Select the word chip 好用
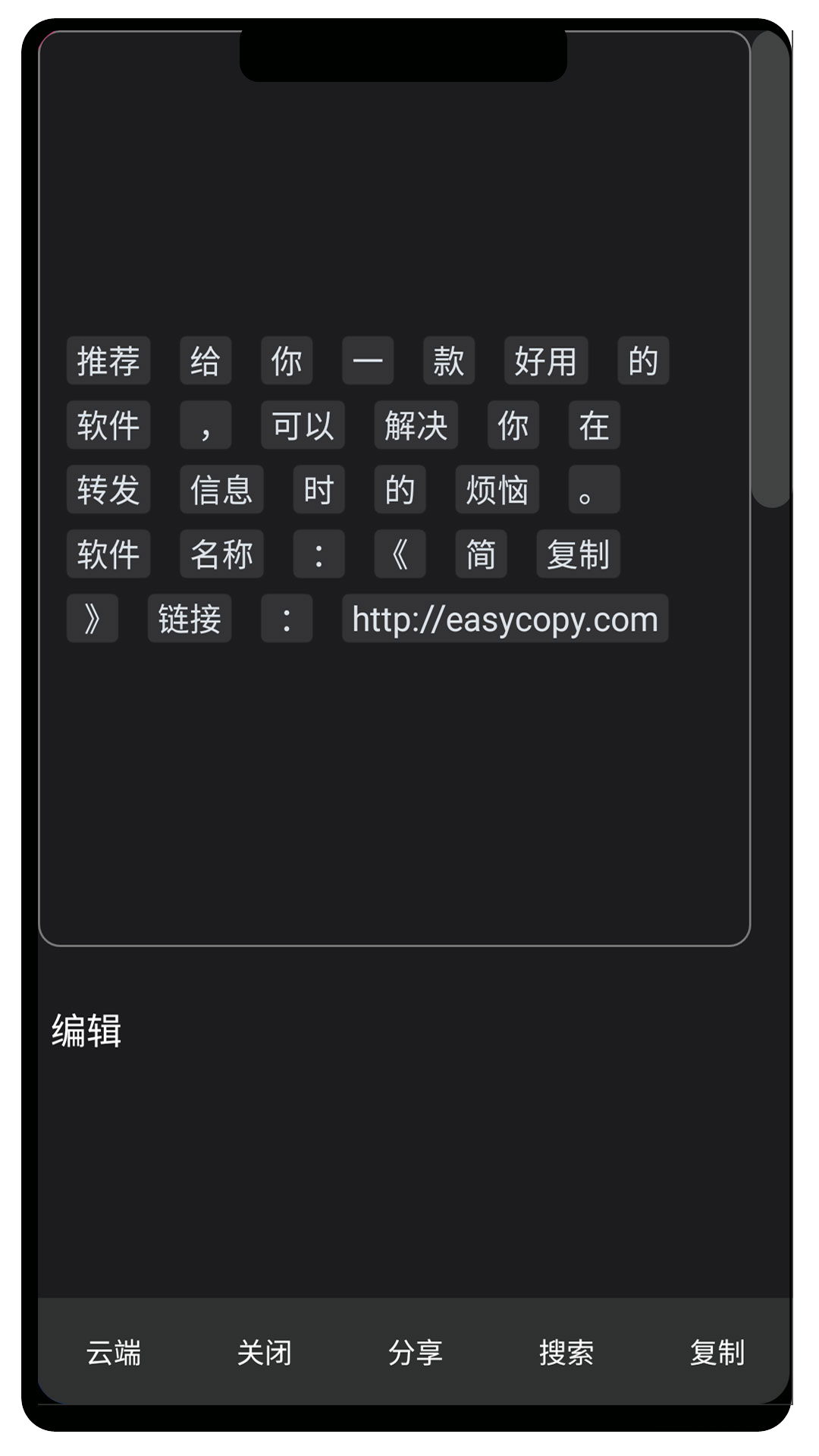 [x=546, y=361]
